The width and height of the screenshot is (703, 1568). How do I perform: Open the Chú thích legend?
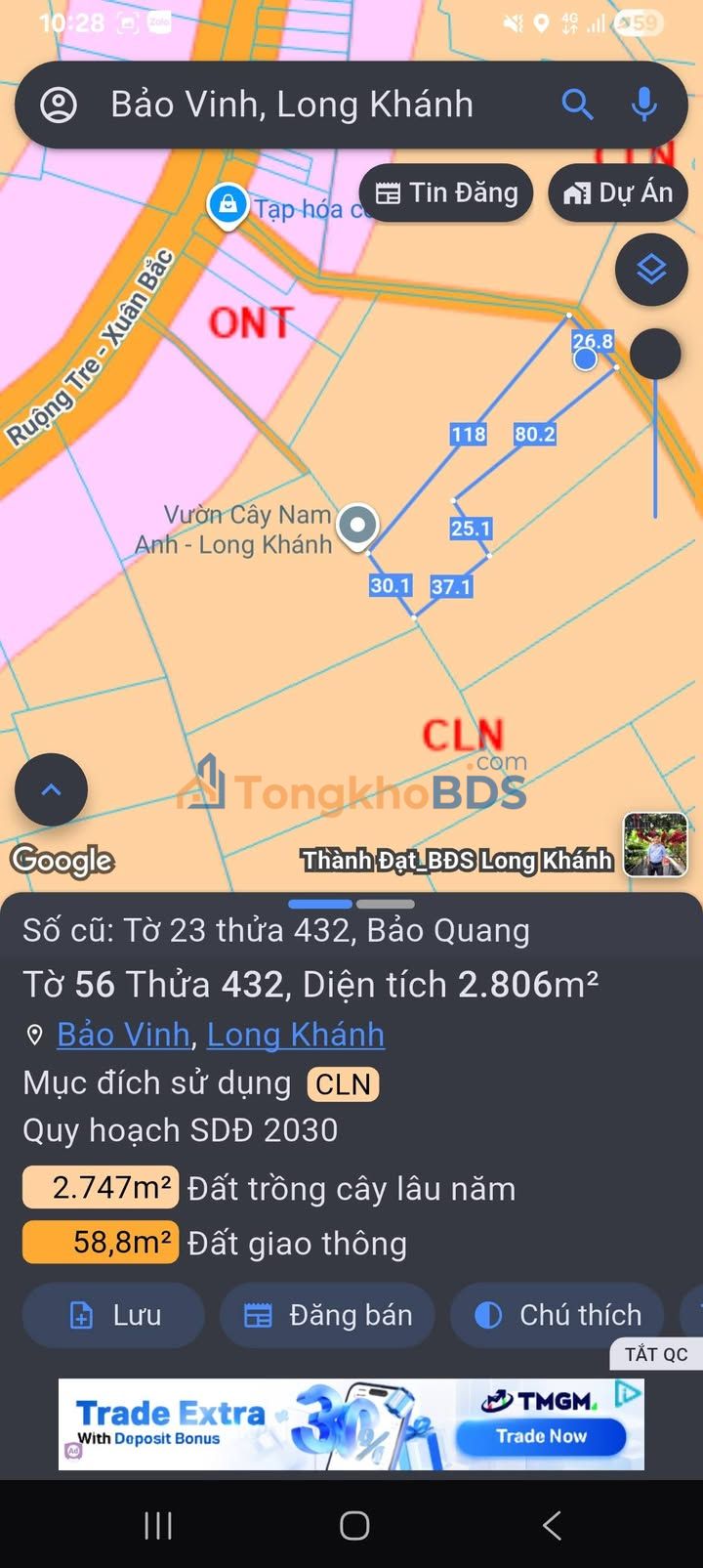(558, 1316)
